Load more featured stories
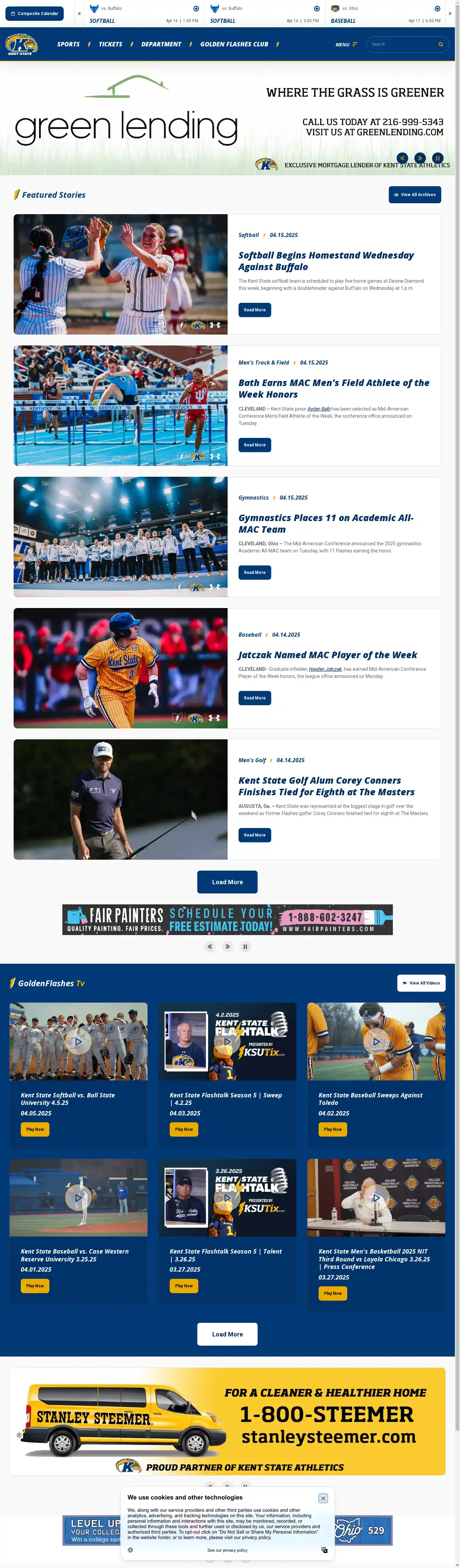Screen dimensions: 460x1568 click(227, 882)
